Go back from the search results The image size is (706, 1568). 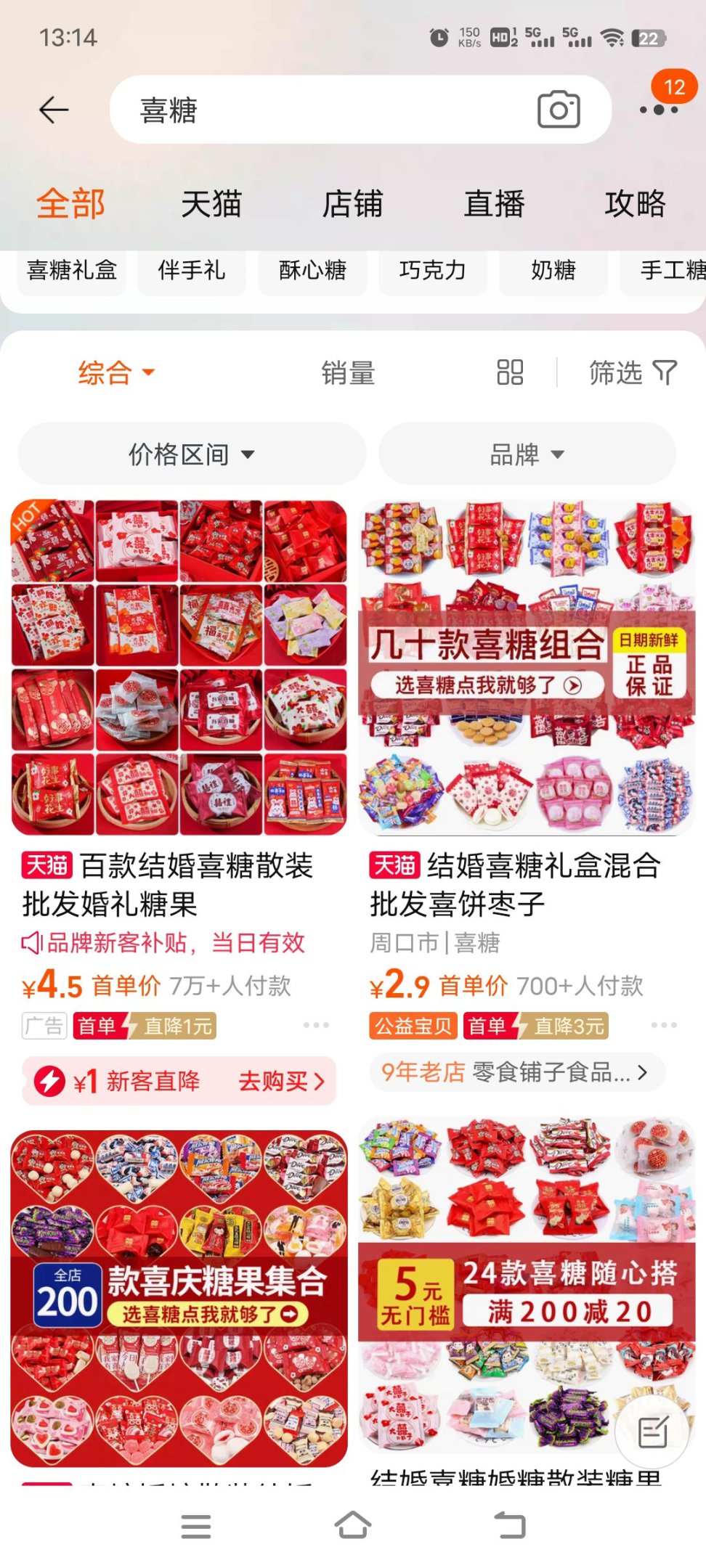tap(54, 110)
